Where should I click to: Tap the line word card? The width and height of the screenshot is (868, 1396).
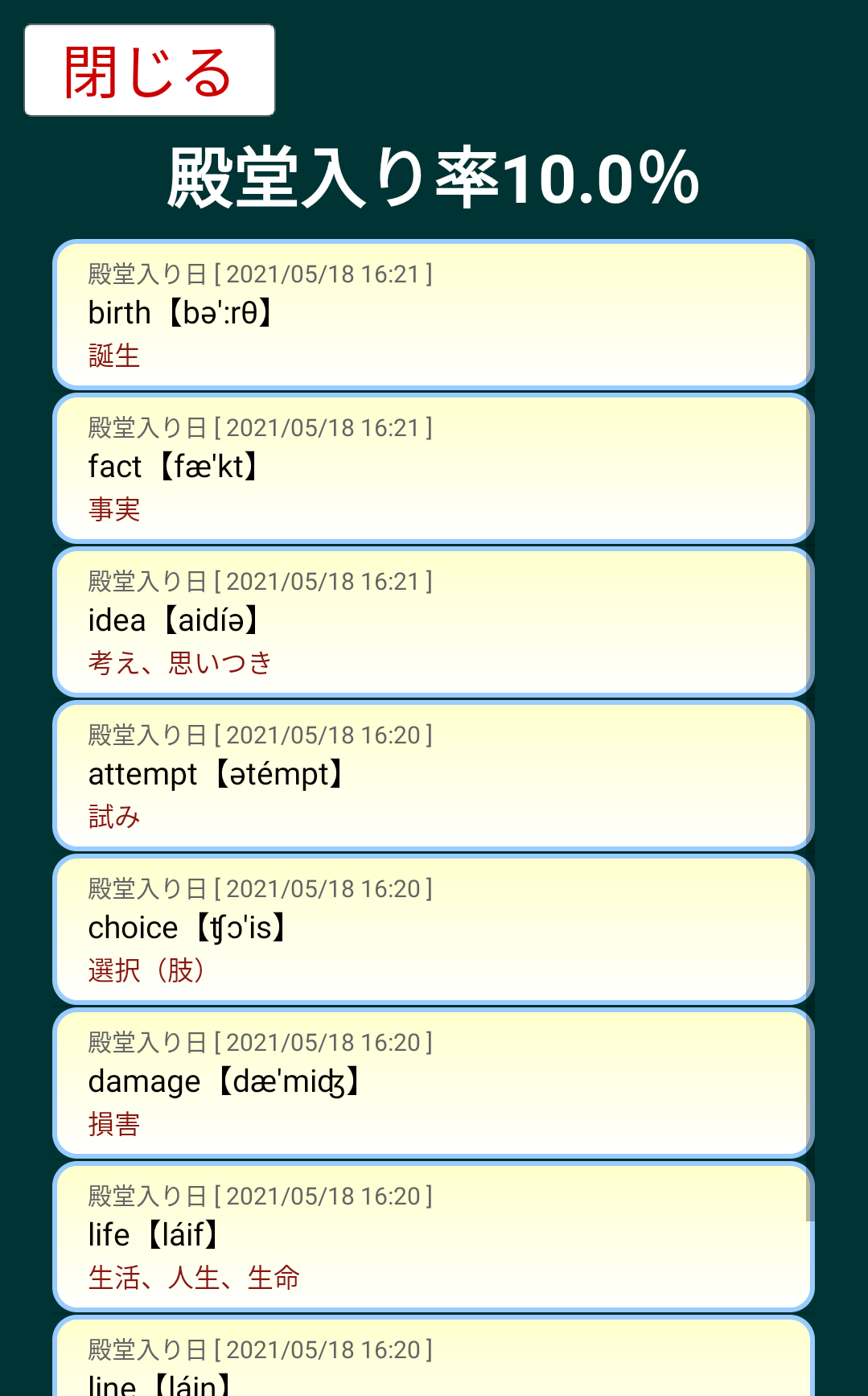pyautogui.click(x=433, y=1356)
